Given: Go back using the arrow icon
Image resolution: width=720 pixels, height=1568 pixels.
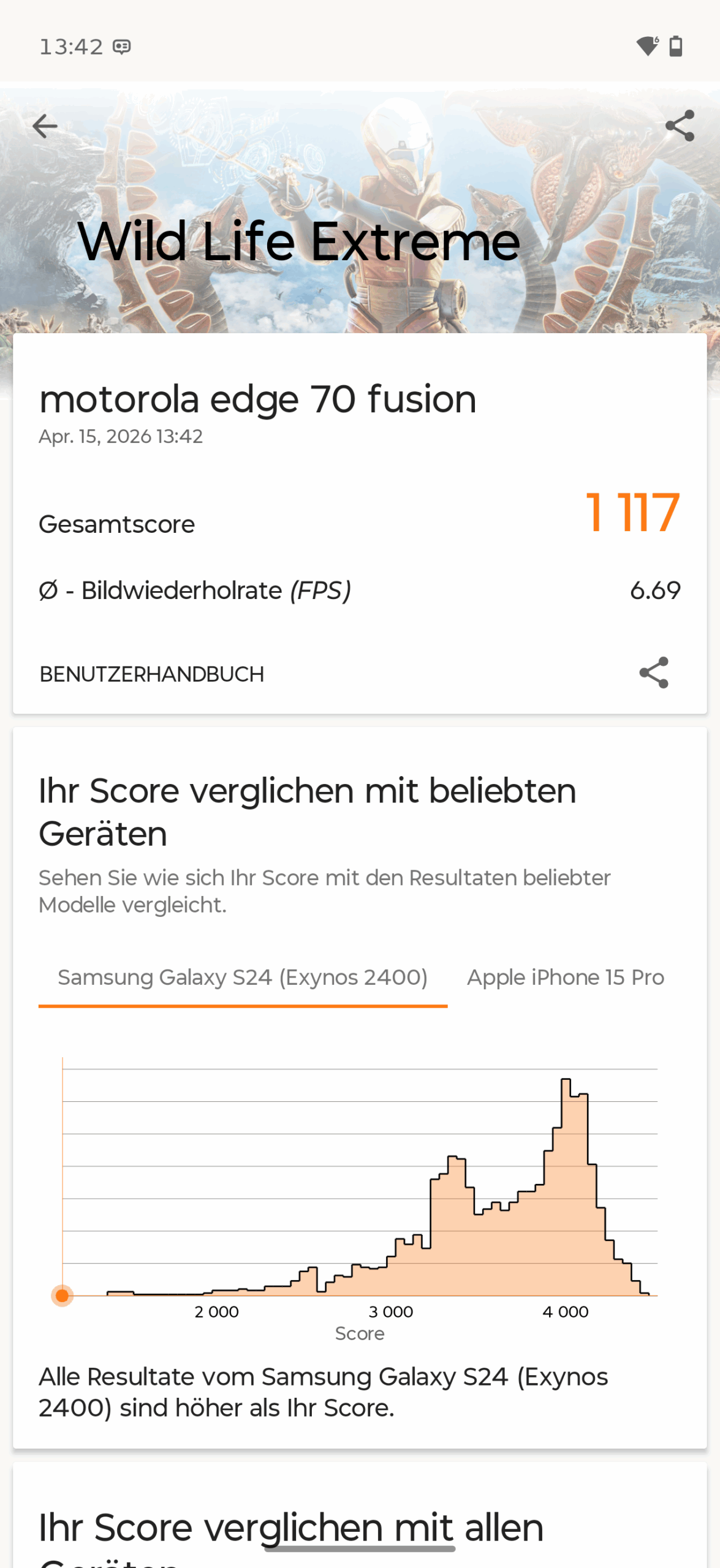Looking at the screenshot, I should pos(45,127).
